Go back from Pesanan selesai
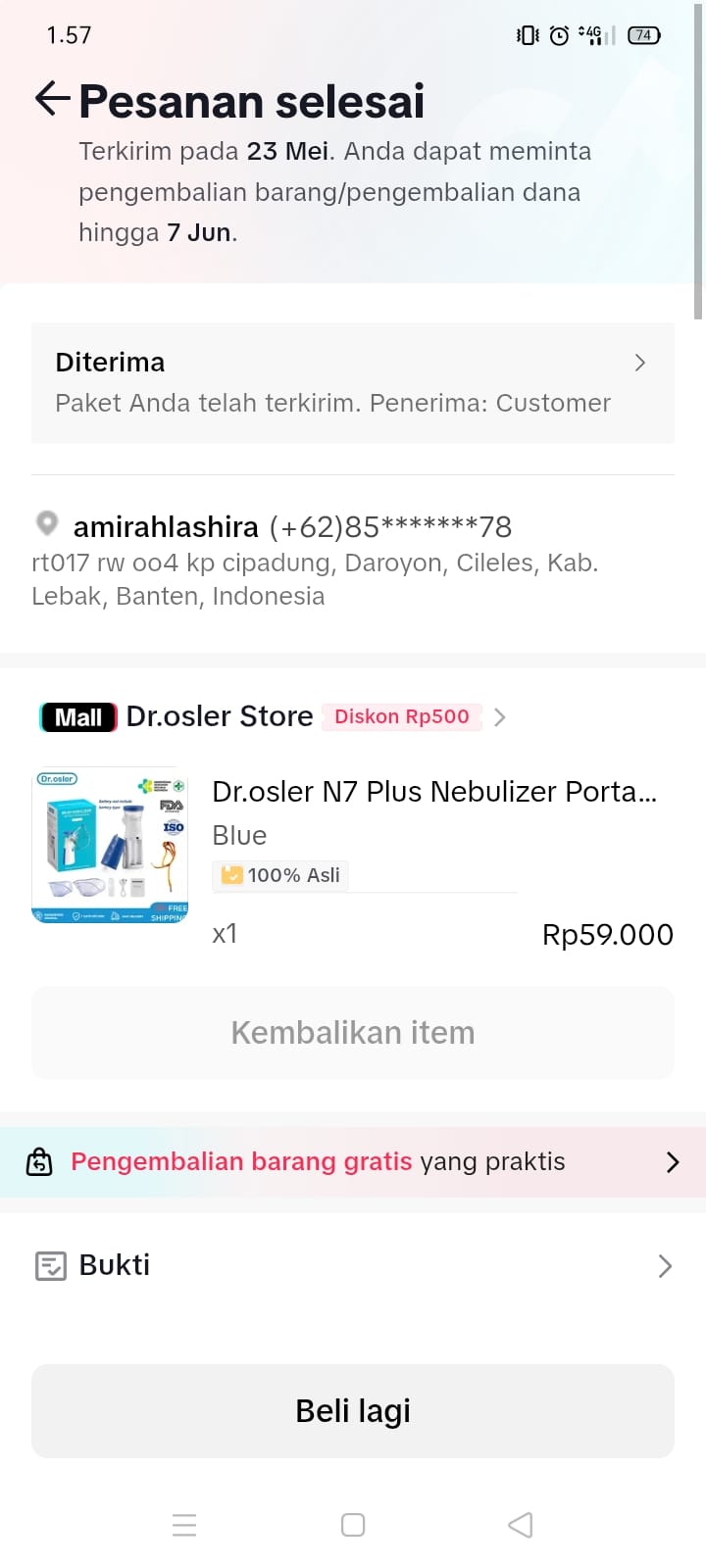The width and height of the screenshot is (706, 1568). click(x=52, y=99)
